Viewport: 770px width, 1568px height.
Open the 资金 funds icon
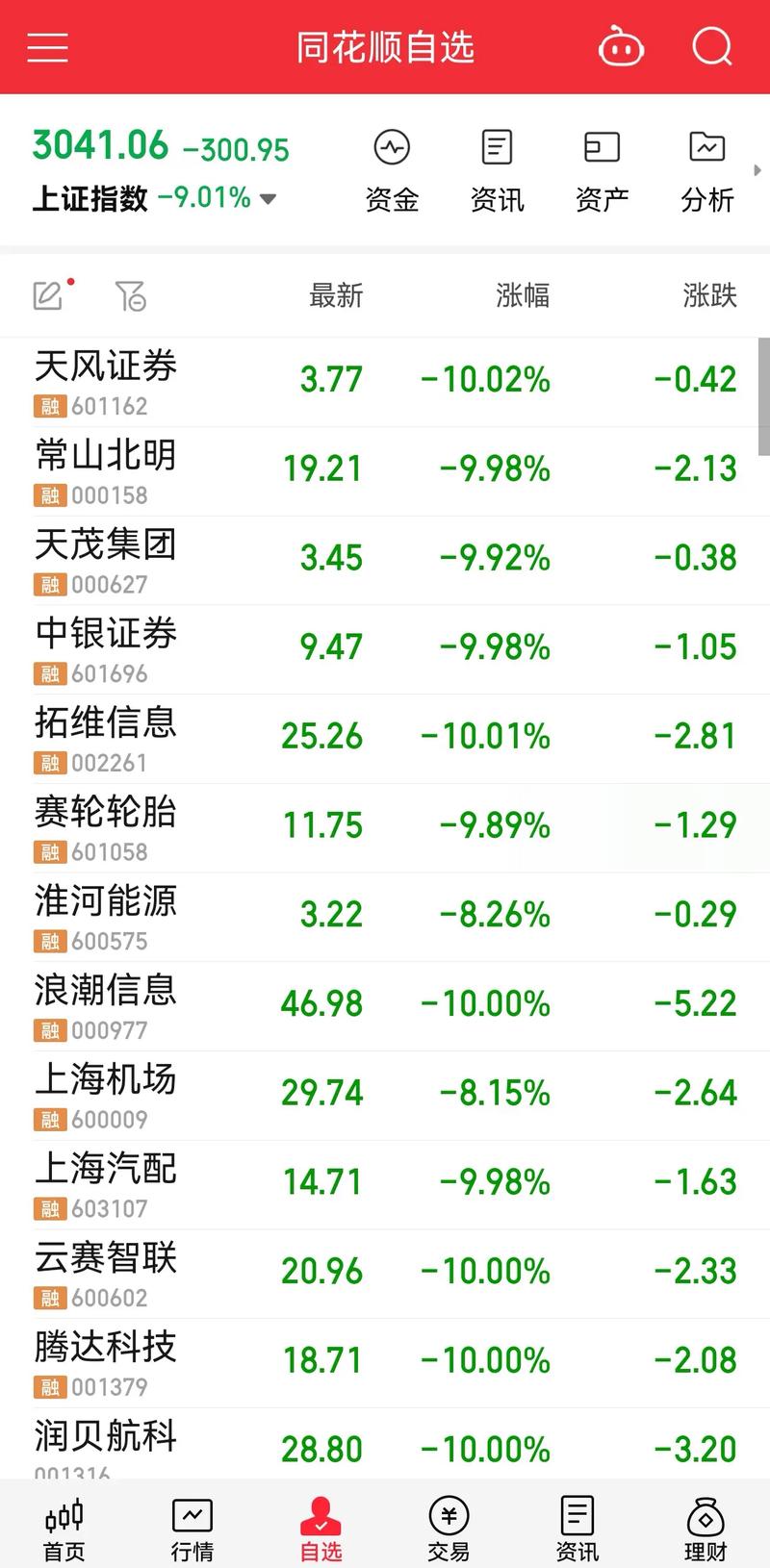click(392, 168)
